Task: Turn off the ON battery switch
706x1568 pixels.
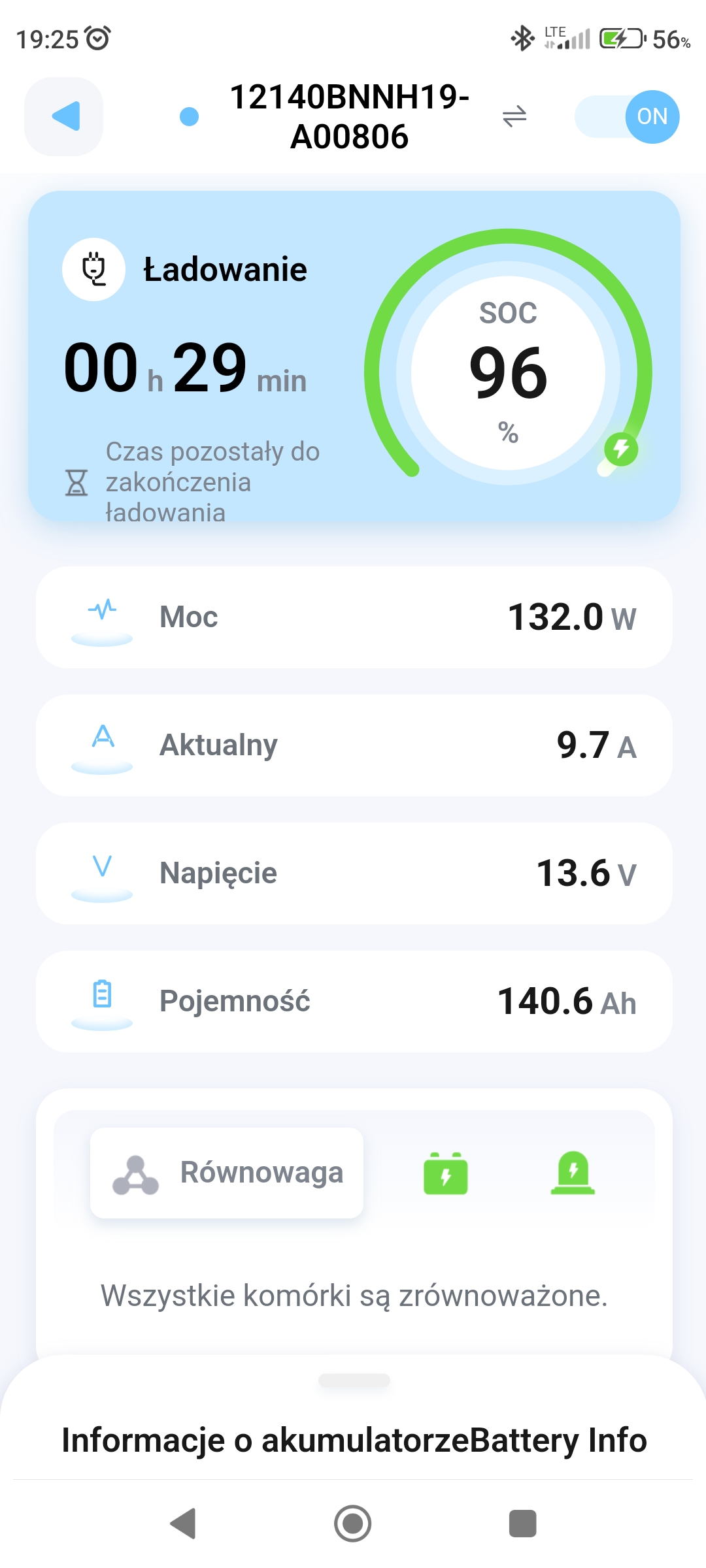Action: tap(628, 117)
